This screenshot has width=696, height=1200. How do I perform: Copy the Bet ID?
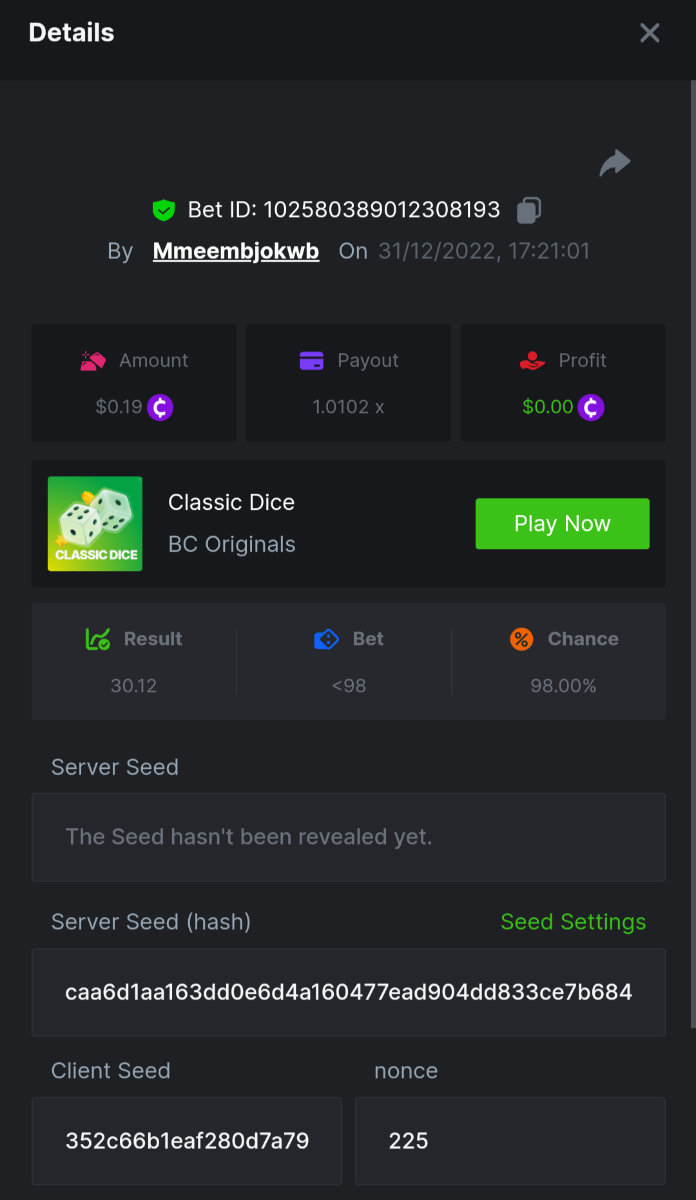tap(529, 210)
